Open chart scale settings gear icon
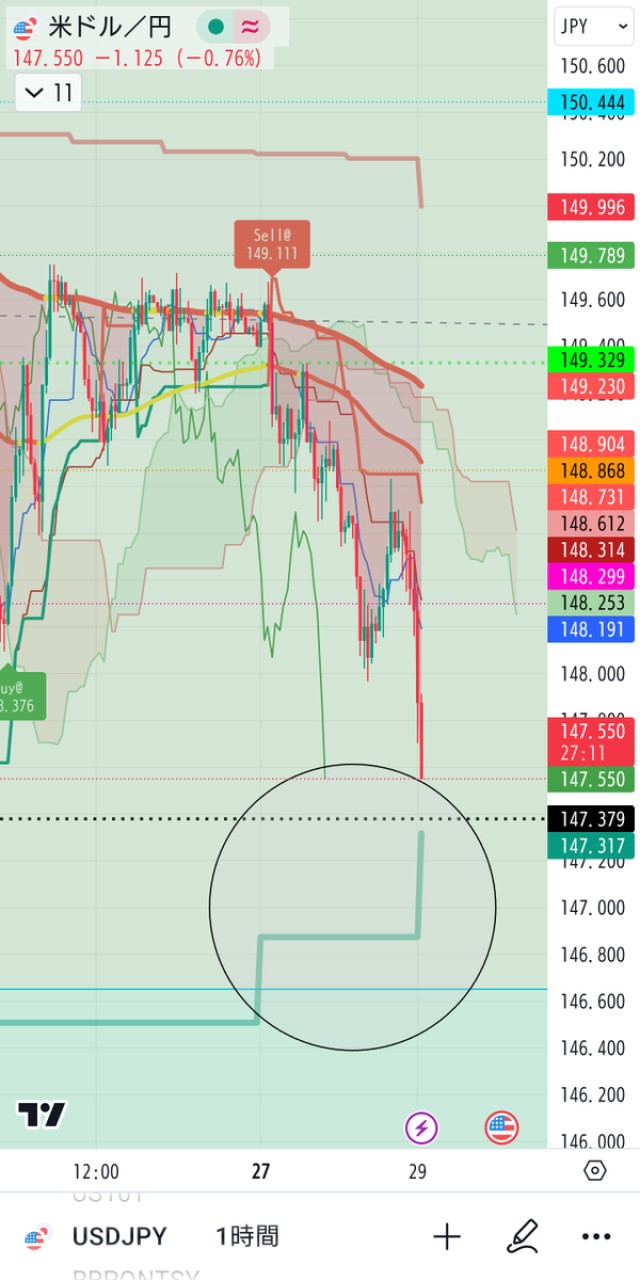The height and width of the screenshot is (1280, 640). click(594, 1171)
